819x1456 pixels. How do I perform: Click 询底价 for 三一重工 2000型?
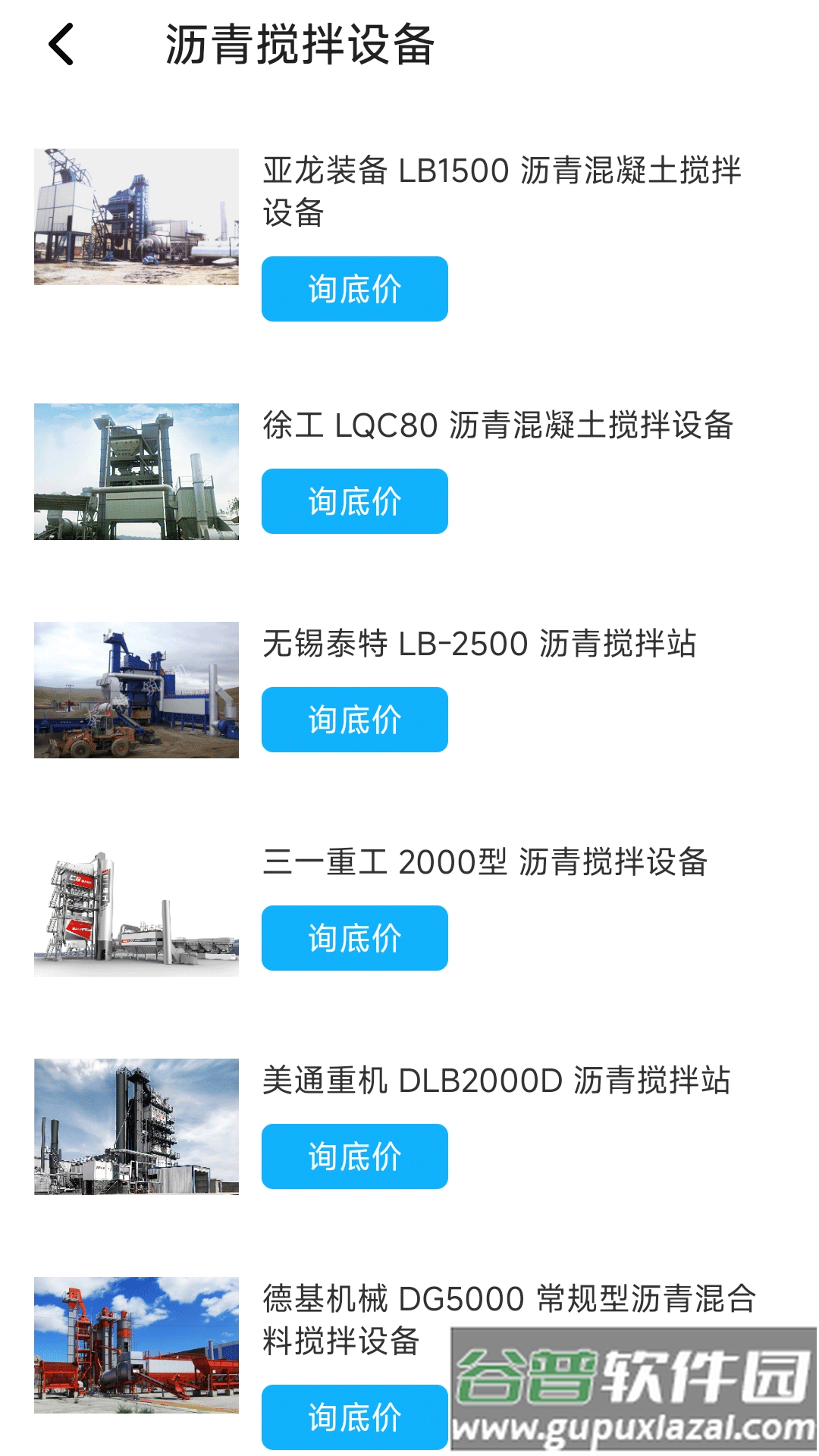click(353, 938)
